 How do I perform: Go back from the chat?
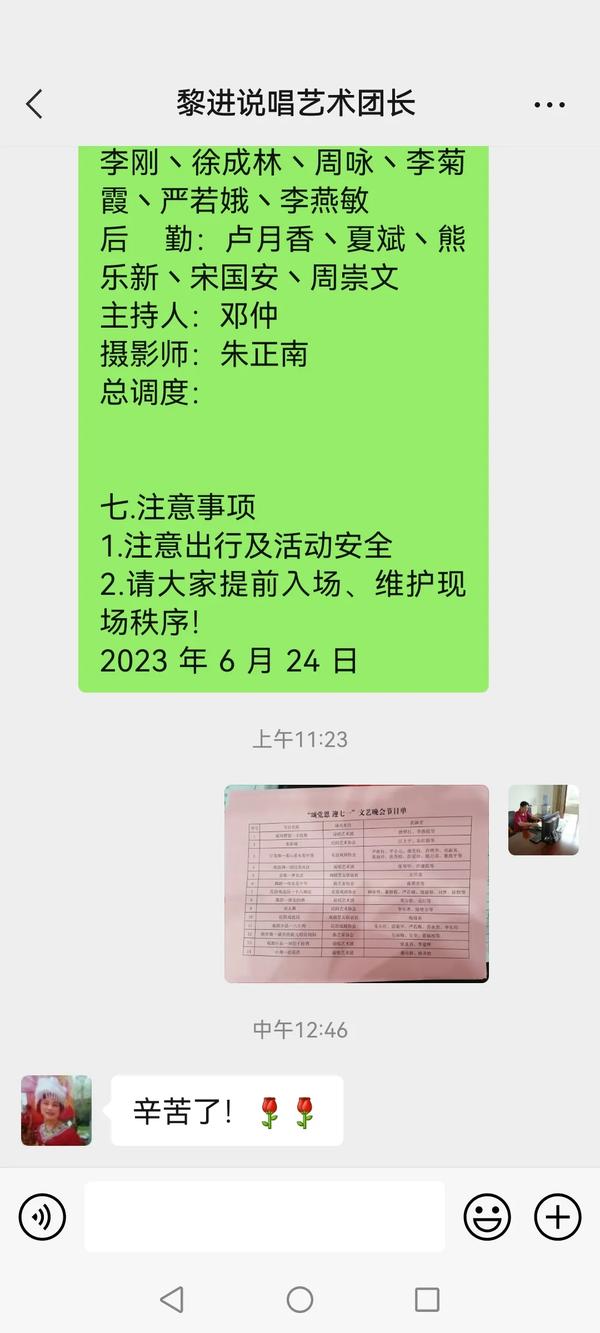[35, 104]
